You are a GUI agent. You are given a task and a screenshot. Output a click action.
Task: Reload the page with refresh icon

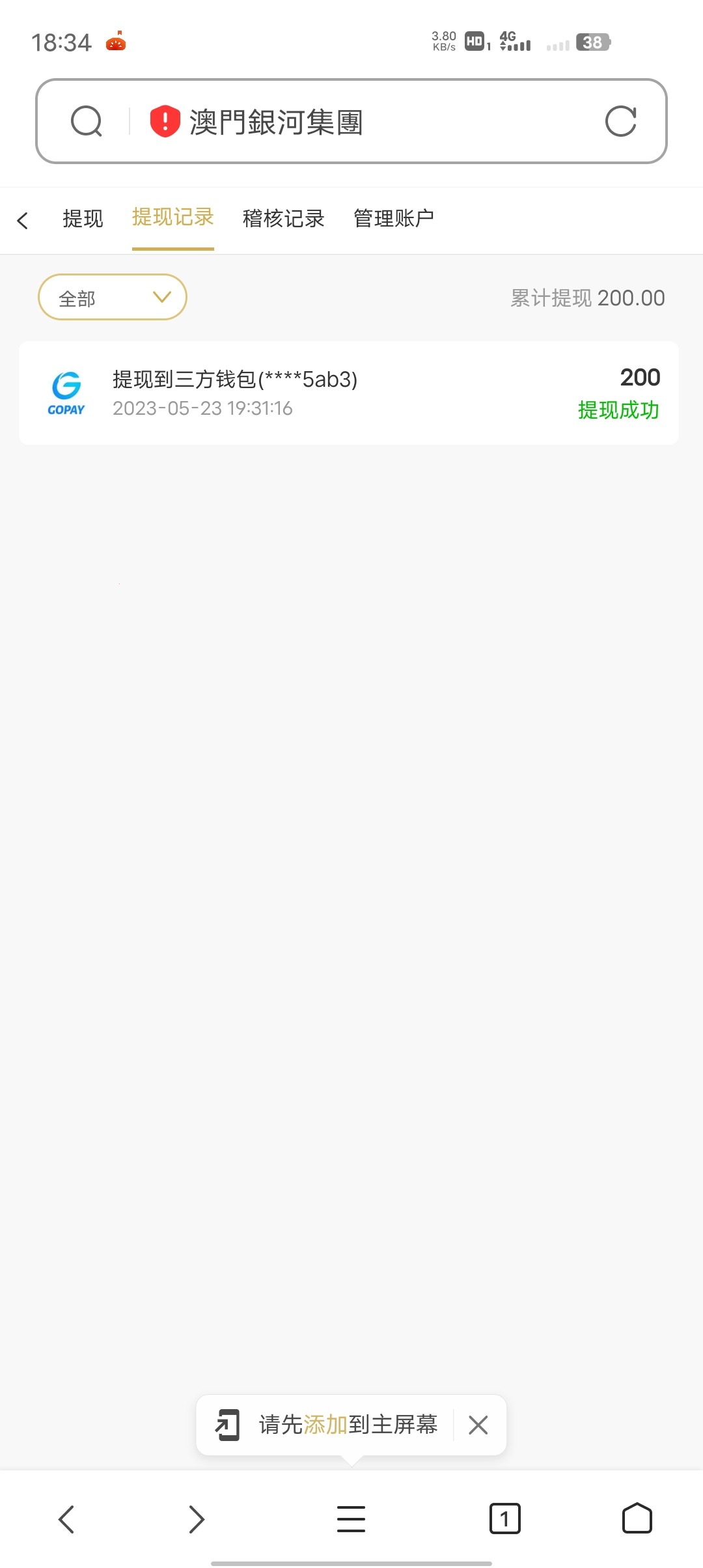pyautogui.click(x=620, y=122)
